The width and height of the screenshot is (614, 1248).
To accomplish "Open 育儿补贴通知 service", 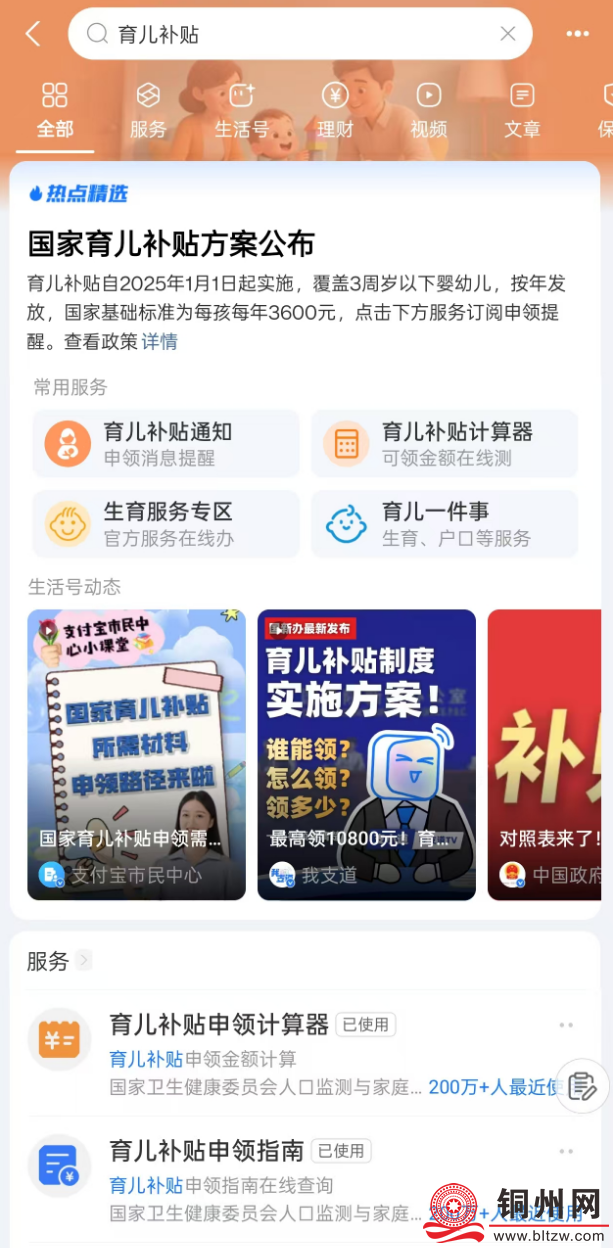I will click(166, 443).
